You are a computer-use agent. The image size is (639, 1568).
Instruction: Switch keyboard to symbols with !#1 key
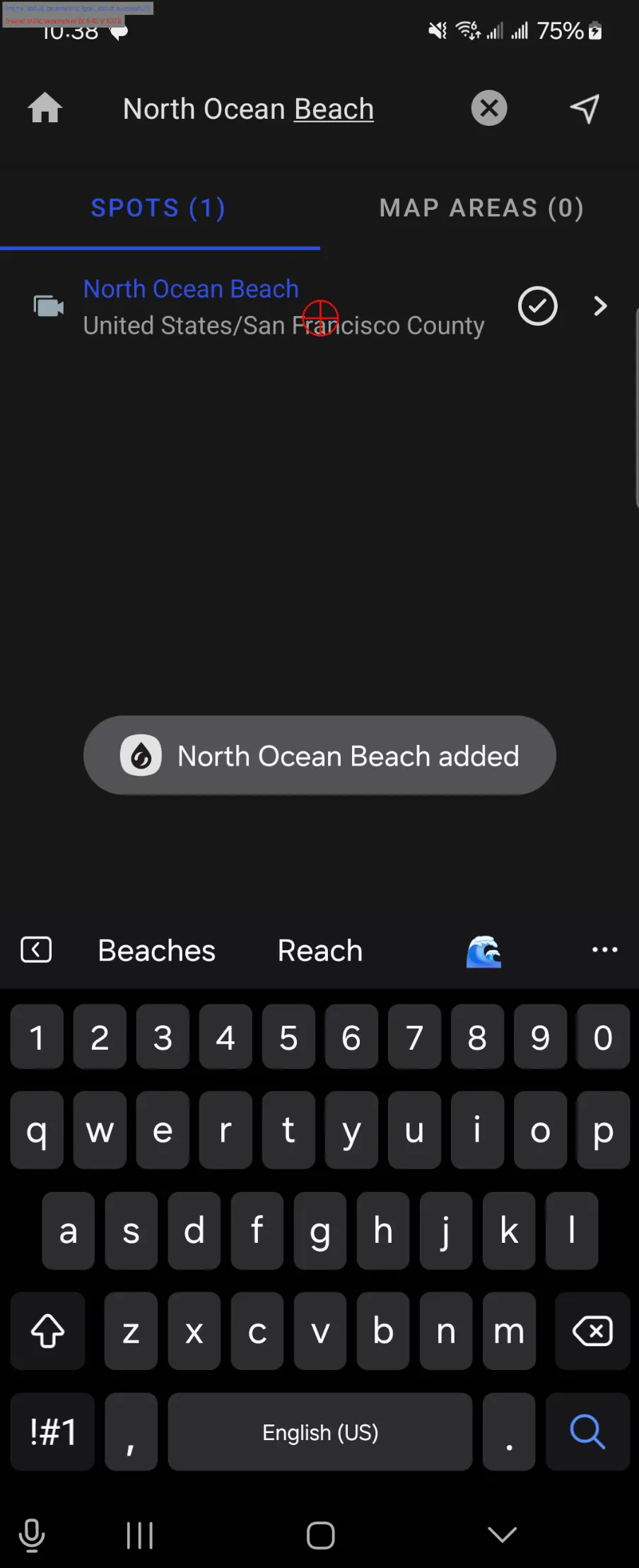pyautogui.click(x=53, y=1432)
